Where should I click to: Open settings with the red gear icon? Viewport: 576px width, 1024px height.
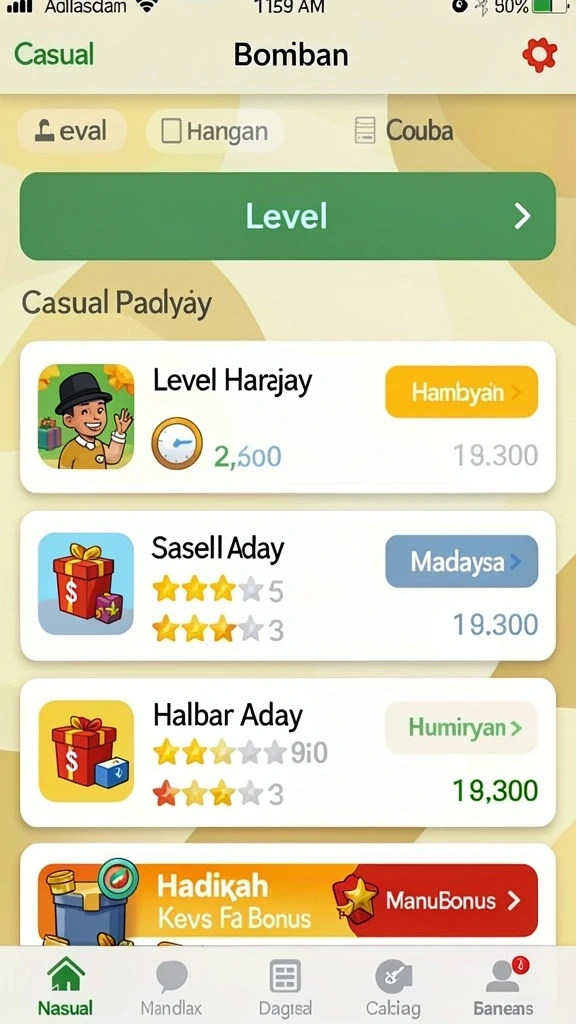click(x=539, y=56)
